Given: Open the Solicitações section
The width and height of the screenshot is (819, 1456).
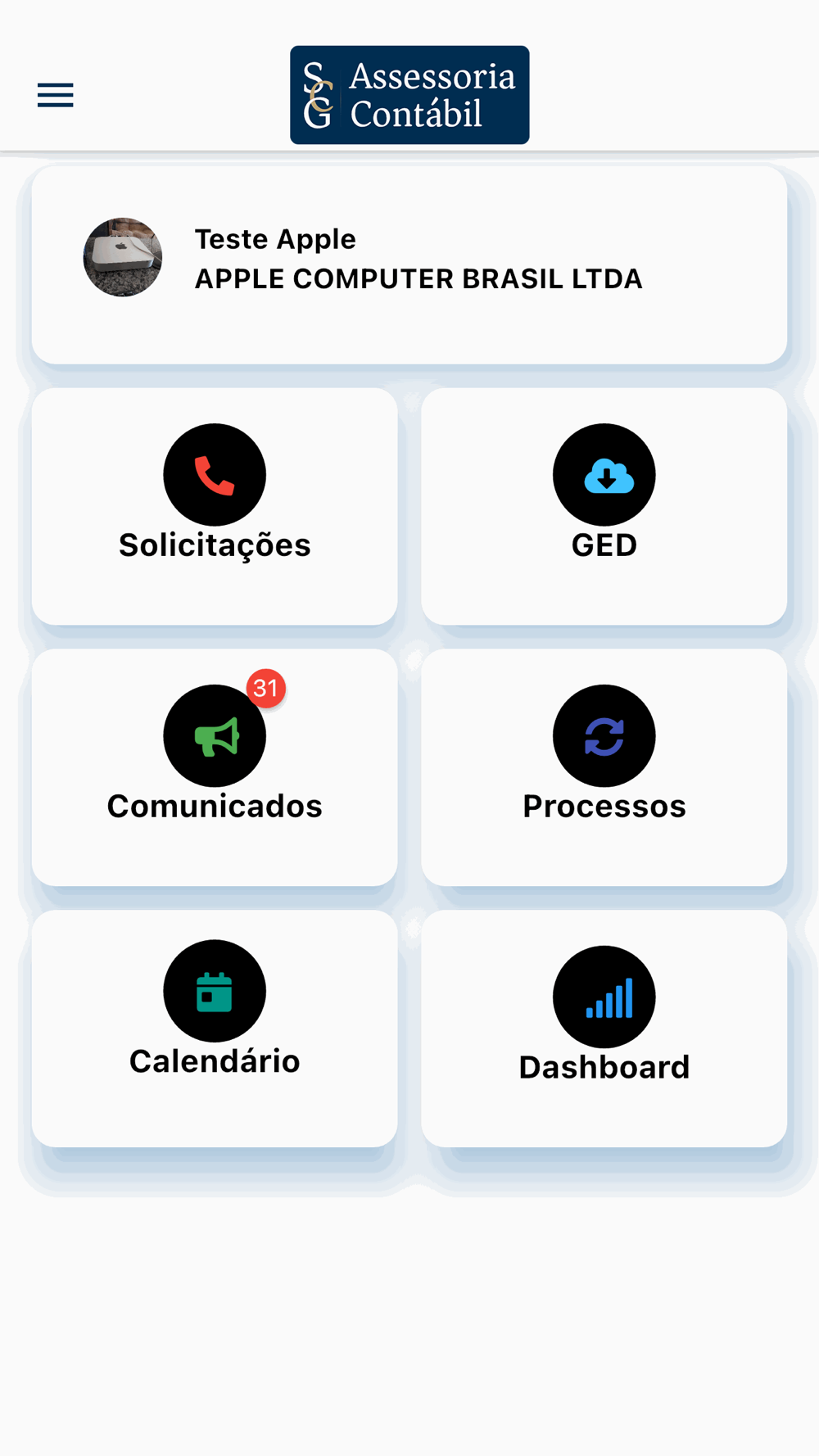Looking at the screenshot, I should (x=215, y=506).
